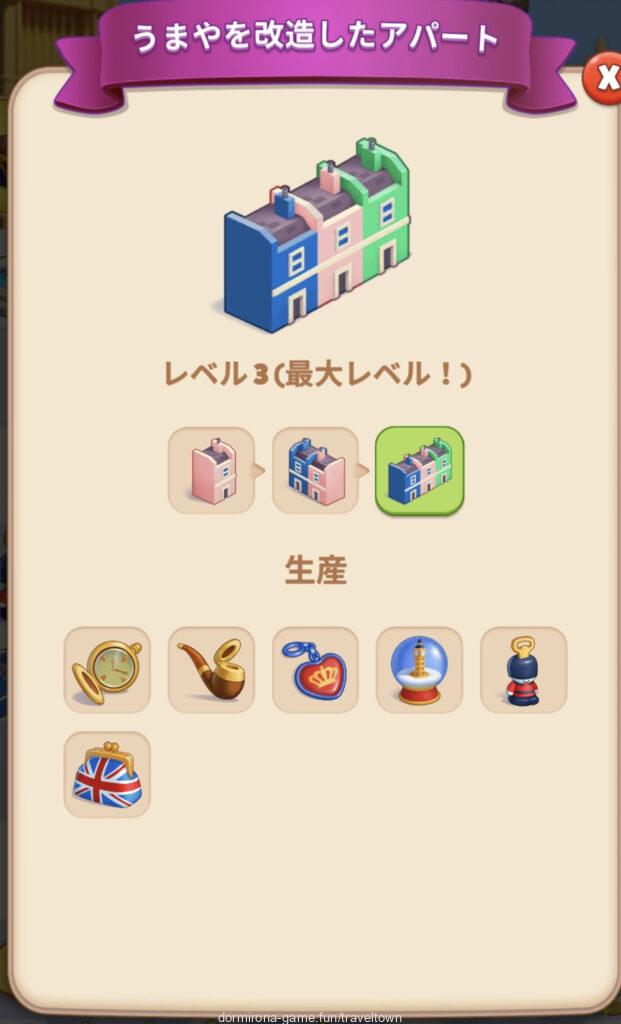The height and width of the screenshot is (1024, 621).
Task: Tap the Big Ben snow globe item
Action: (419, 670)
